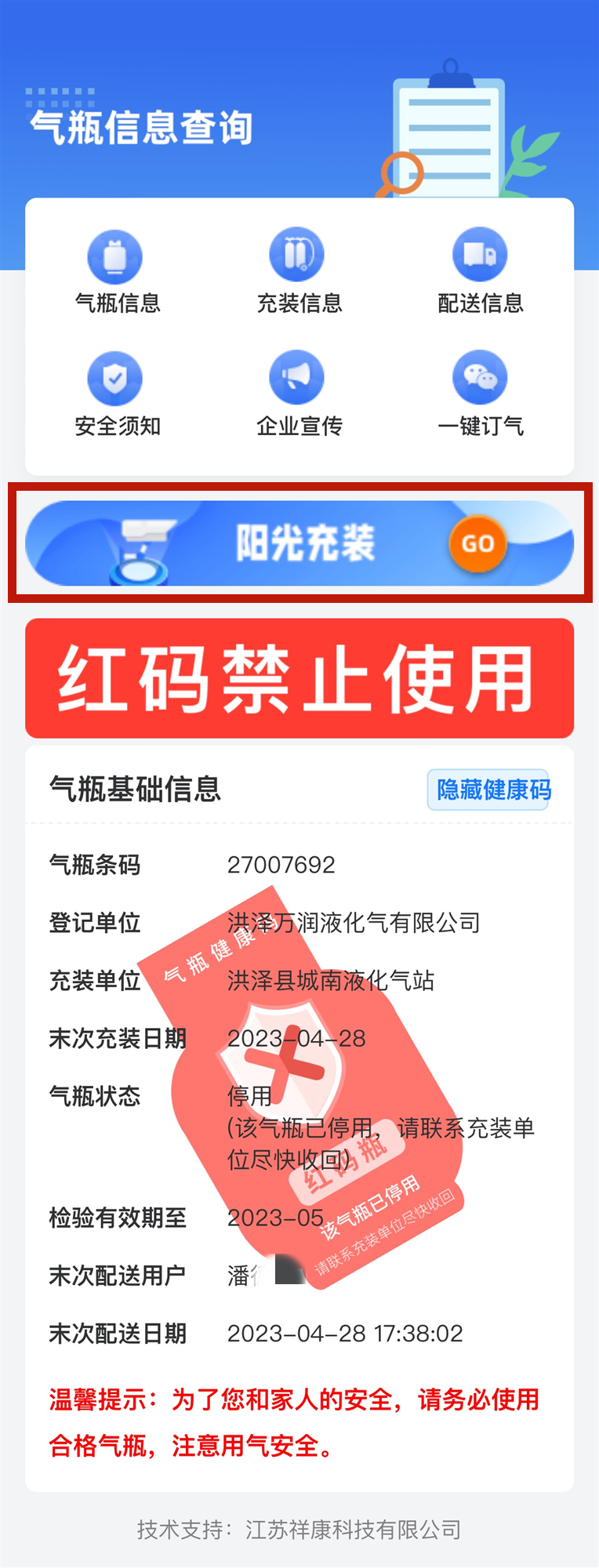Tap 一键订气 to order gas
The height and width of the screenshot is (1568, 599).
480,394
